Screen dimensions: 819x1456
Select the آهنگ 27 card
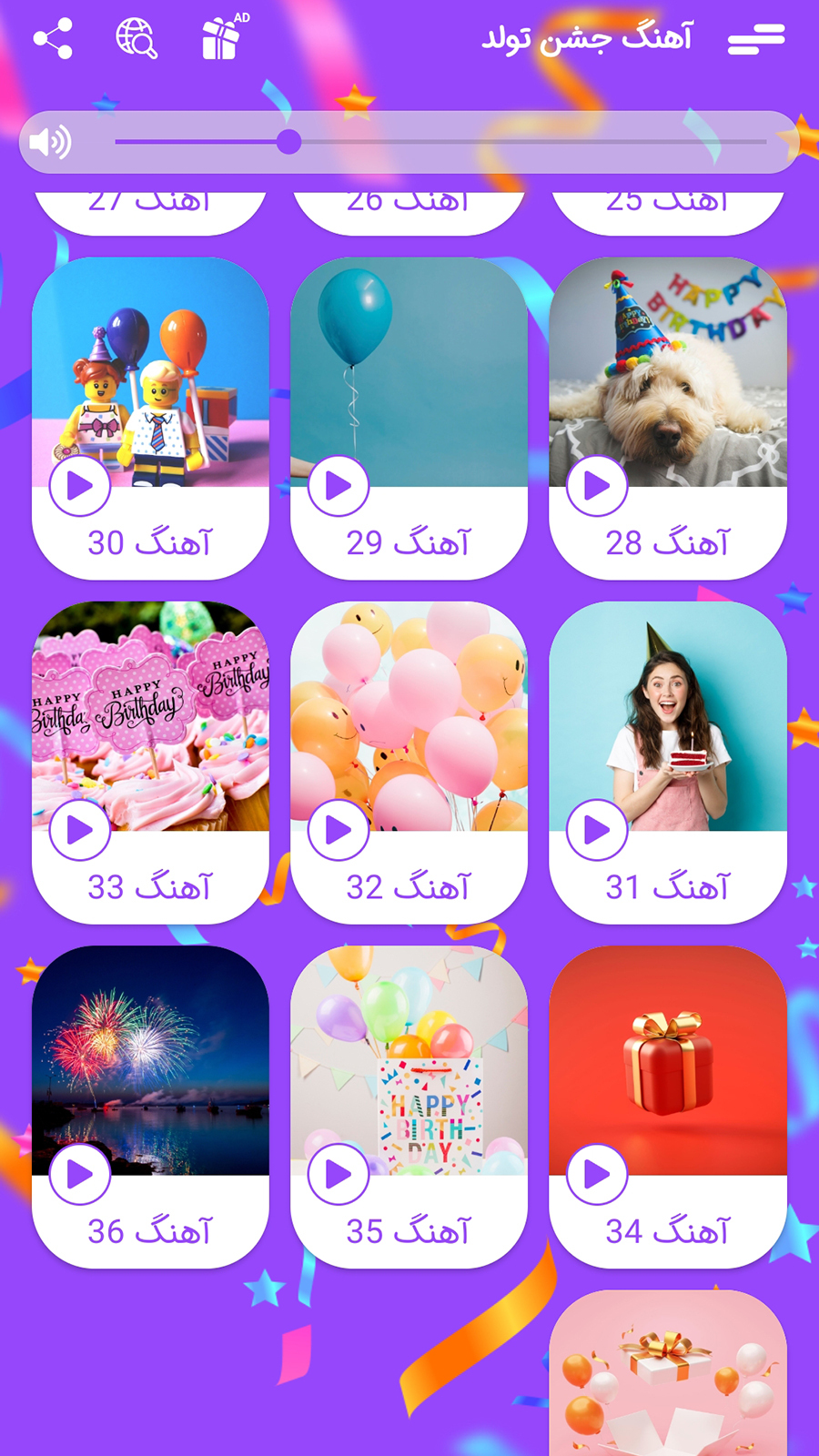coord(150,207)
